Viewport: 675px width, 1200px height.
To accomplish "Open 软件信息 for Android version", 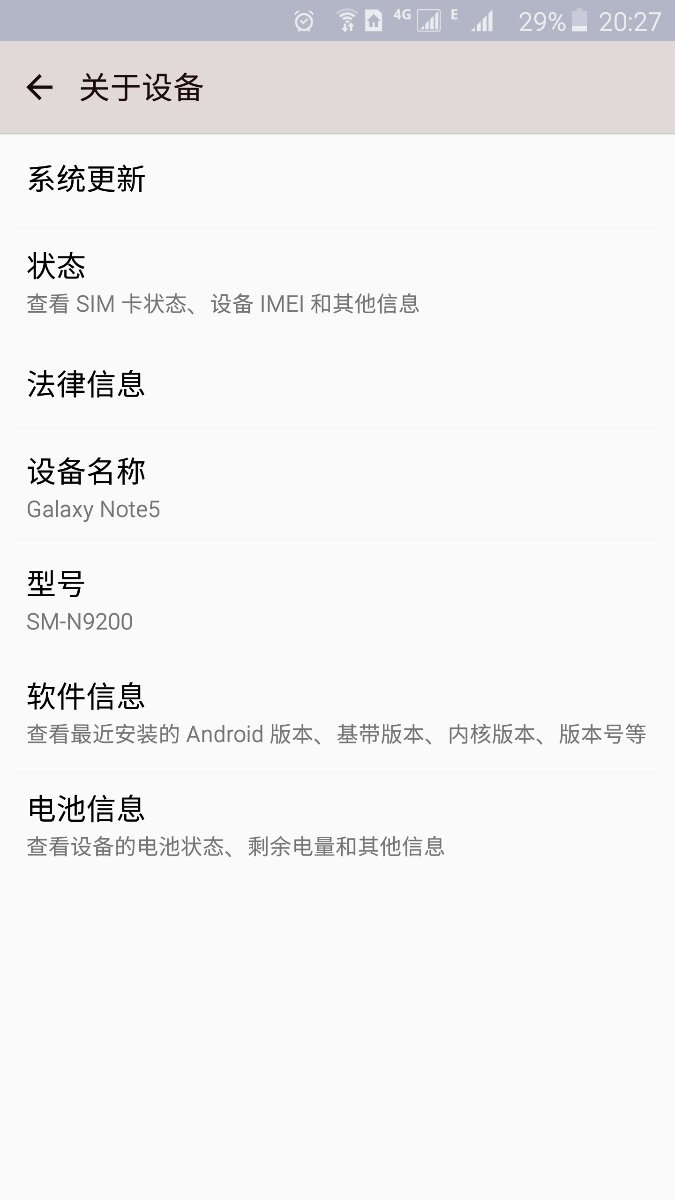I will click(337, 712).
